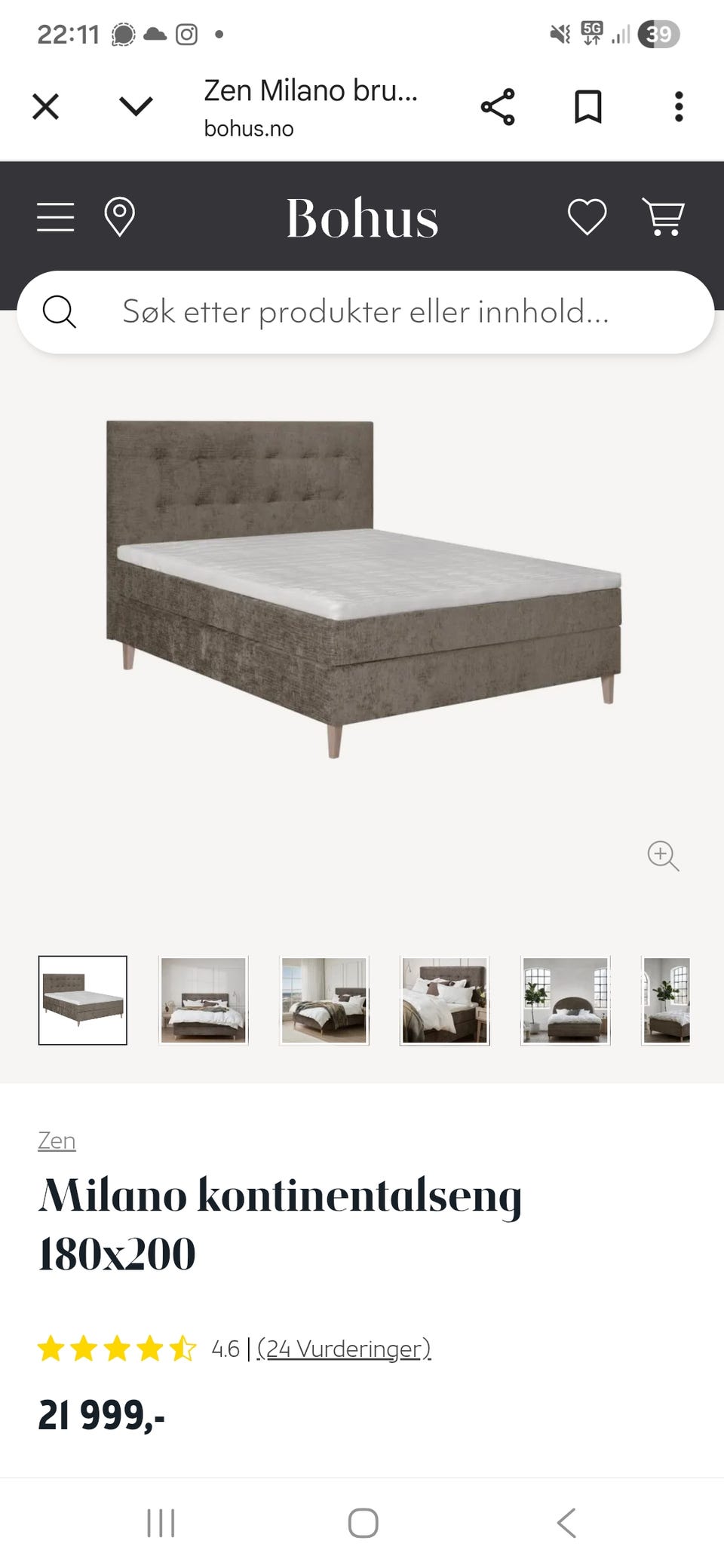Zoom into the bed product image
Viewport: 724px width, 1568px height.
pyautogui.click(x=663, y=856)
